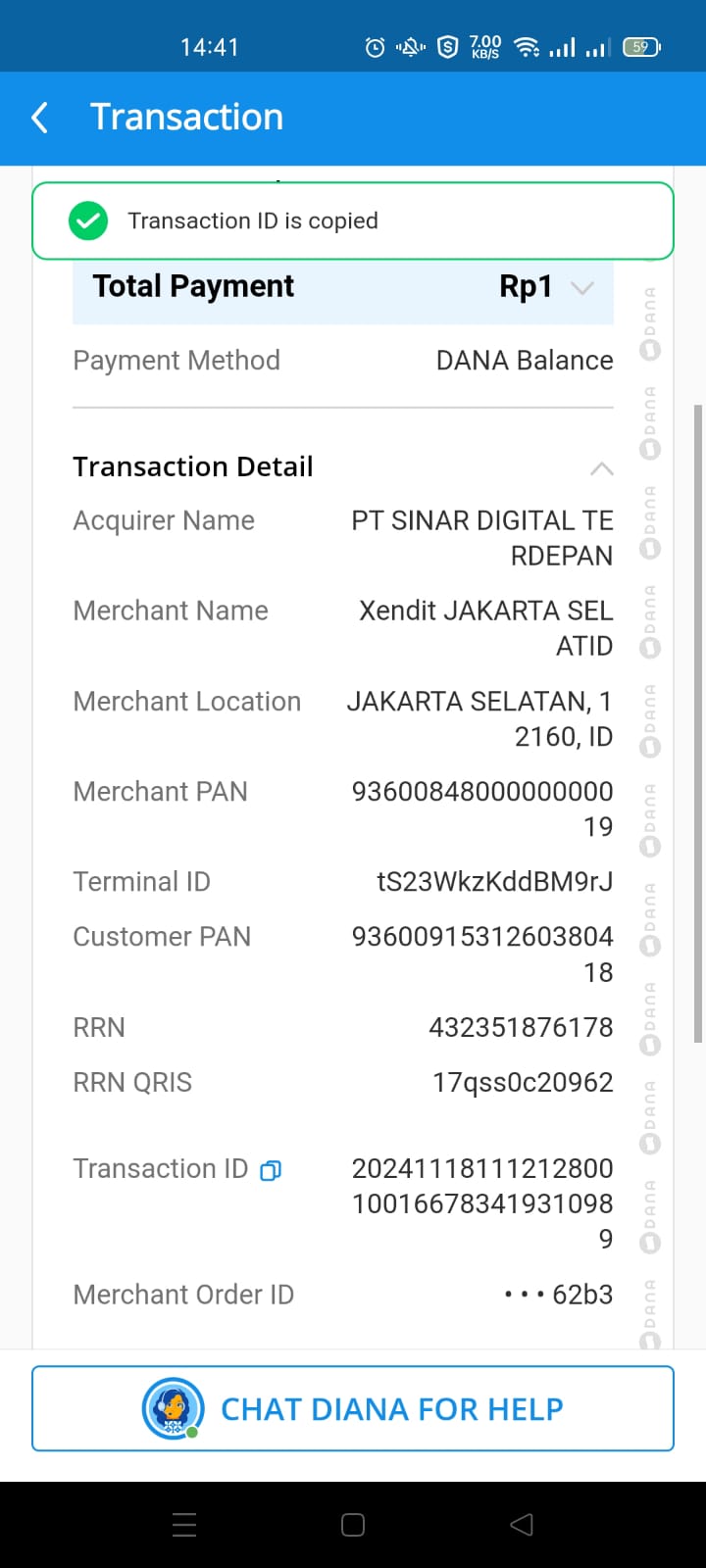
Task: Go to the phone's home screen
Action: 353,1525
